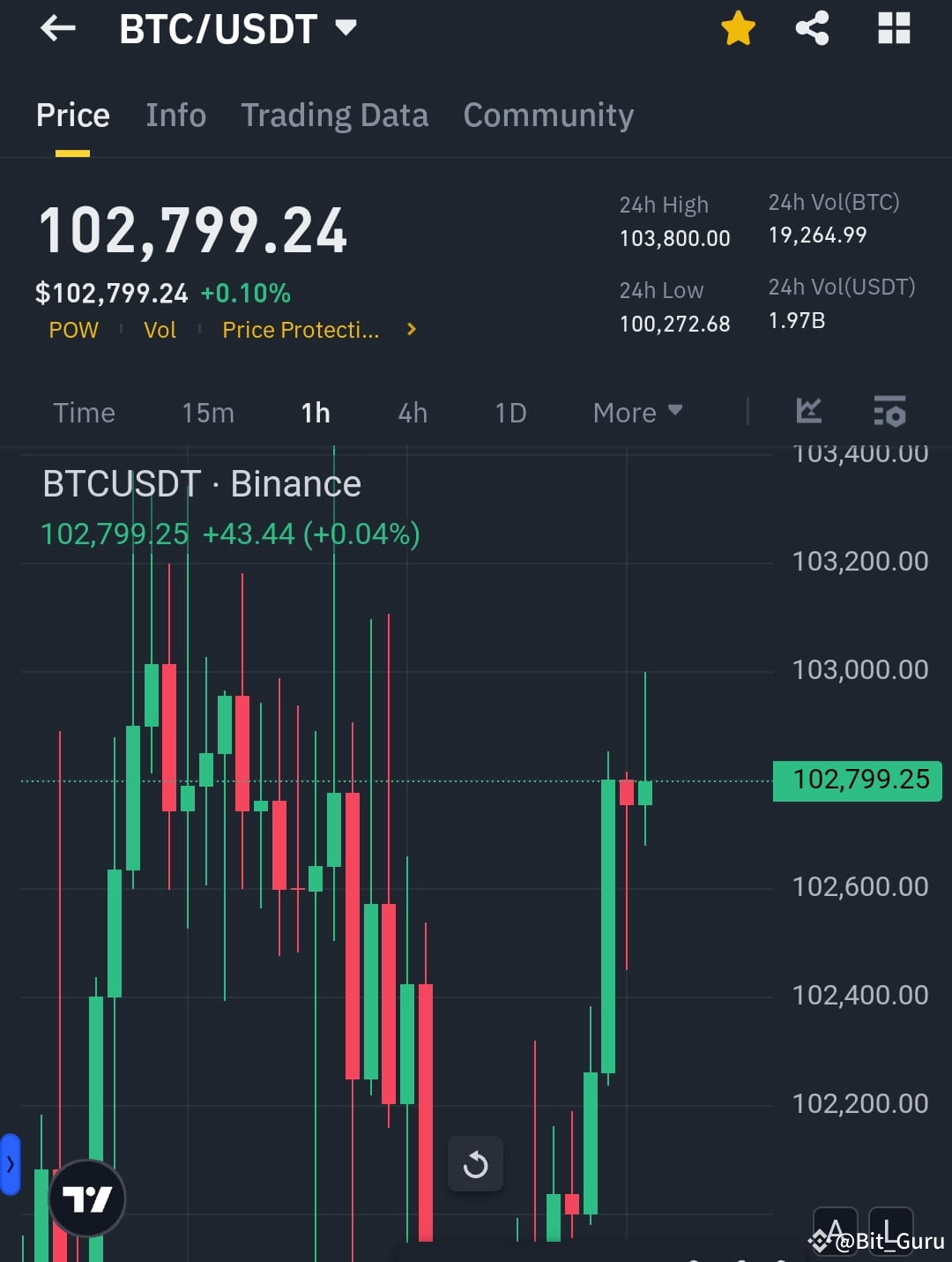952x1262 pixels.
Task: Expand the 'More' timeframe dropdown
Action: 637,412
